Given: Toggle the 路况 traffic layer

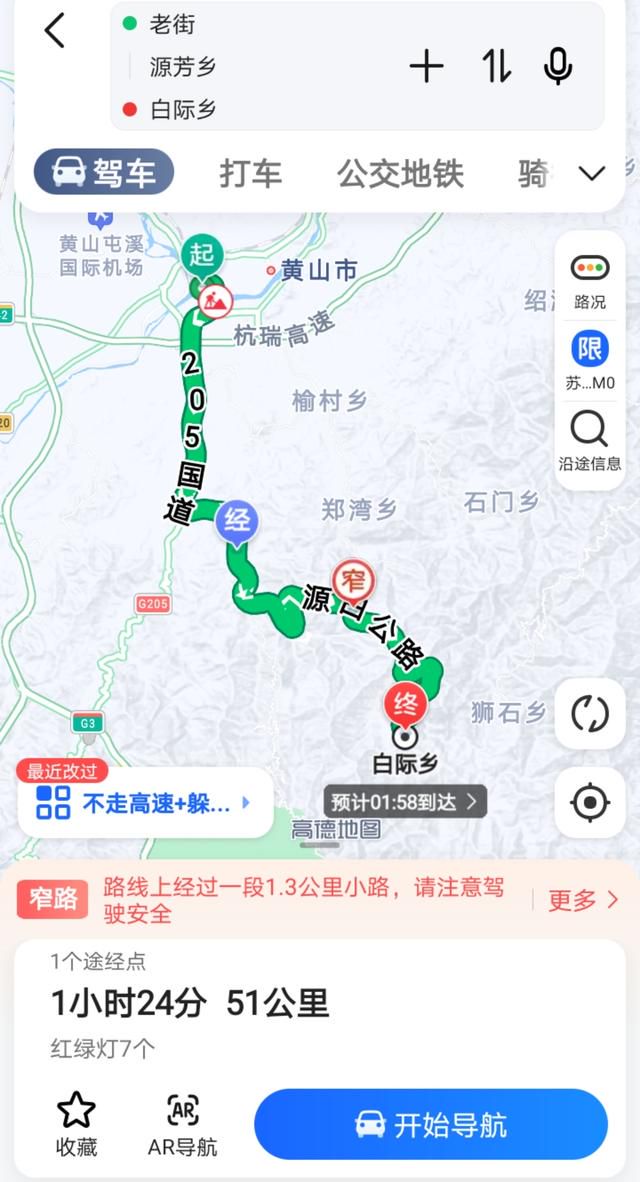Looking at the screenshot, I should point(589,281).
